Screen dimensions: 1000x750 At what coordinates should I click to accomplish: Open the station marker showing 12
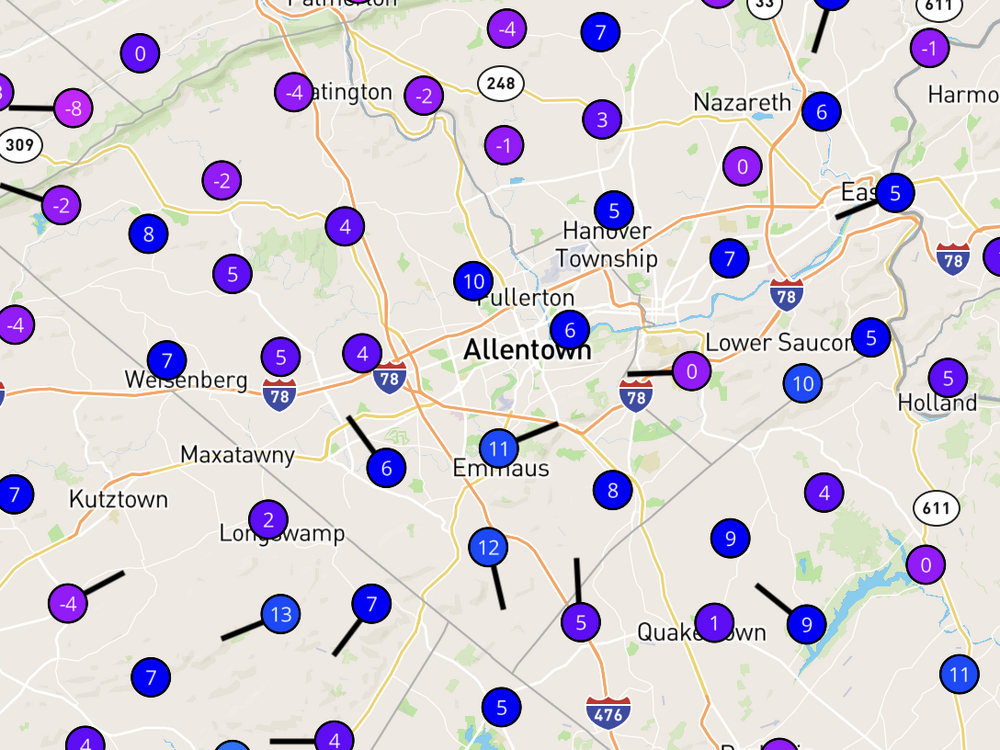click(x=488, y=547)
